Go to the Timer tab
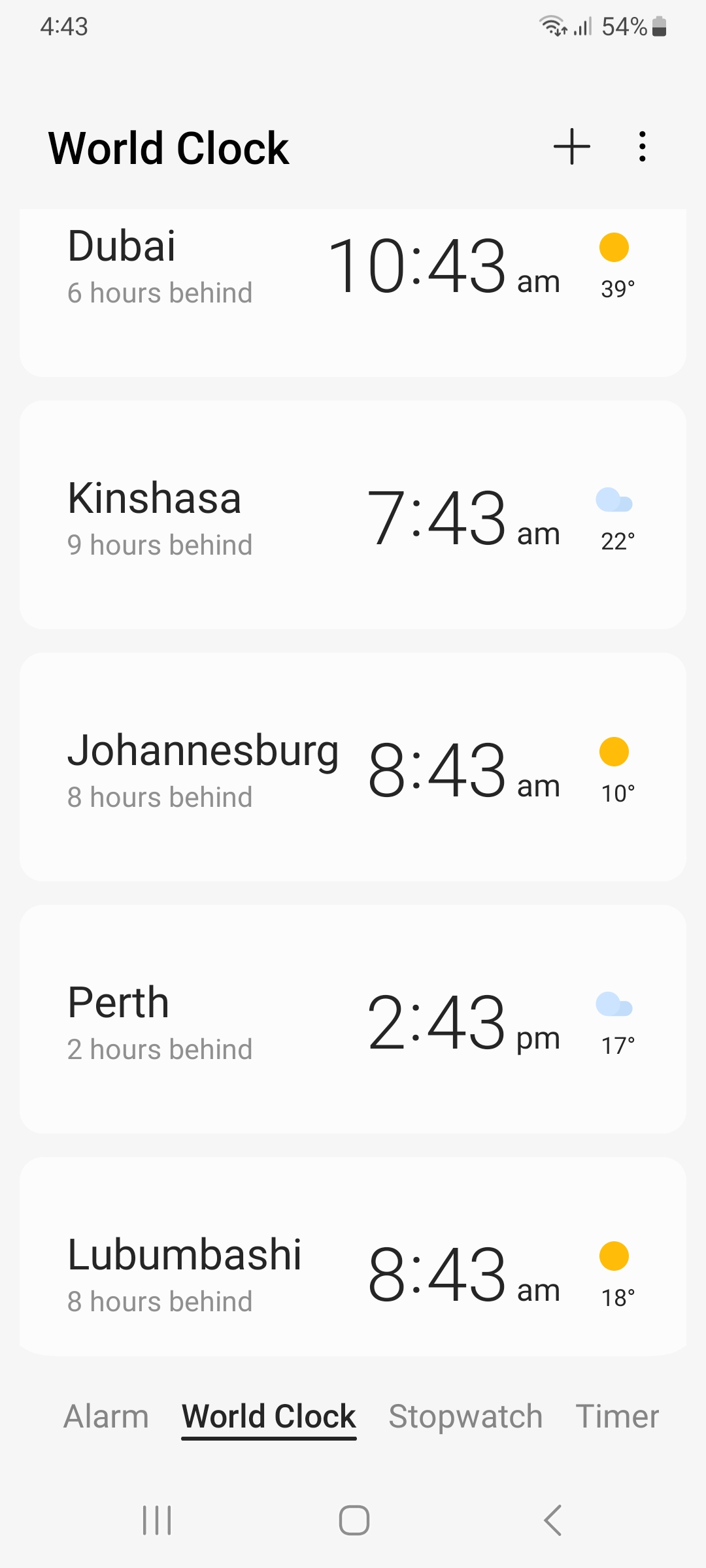This screenshot has width=706, height=1568. pos(617,1416)
